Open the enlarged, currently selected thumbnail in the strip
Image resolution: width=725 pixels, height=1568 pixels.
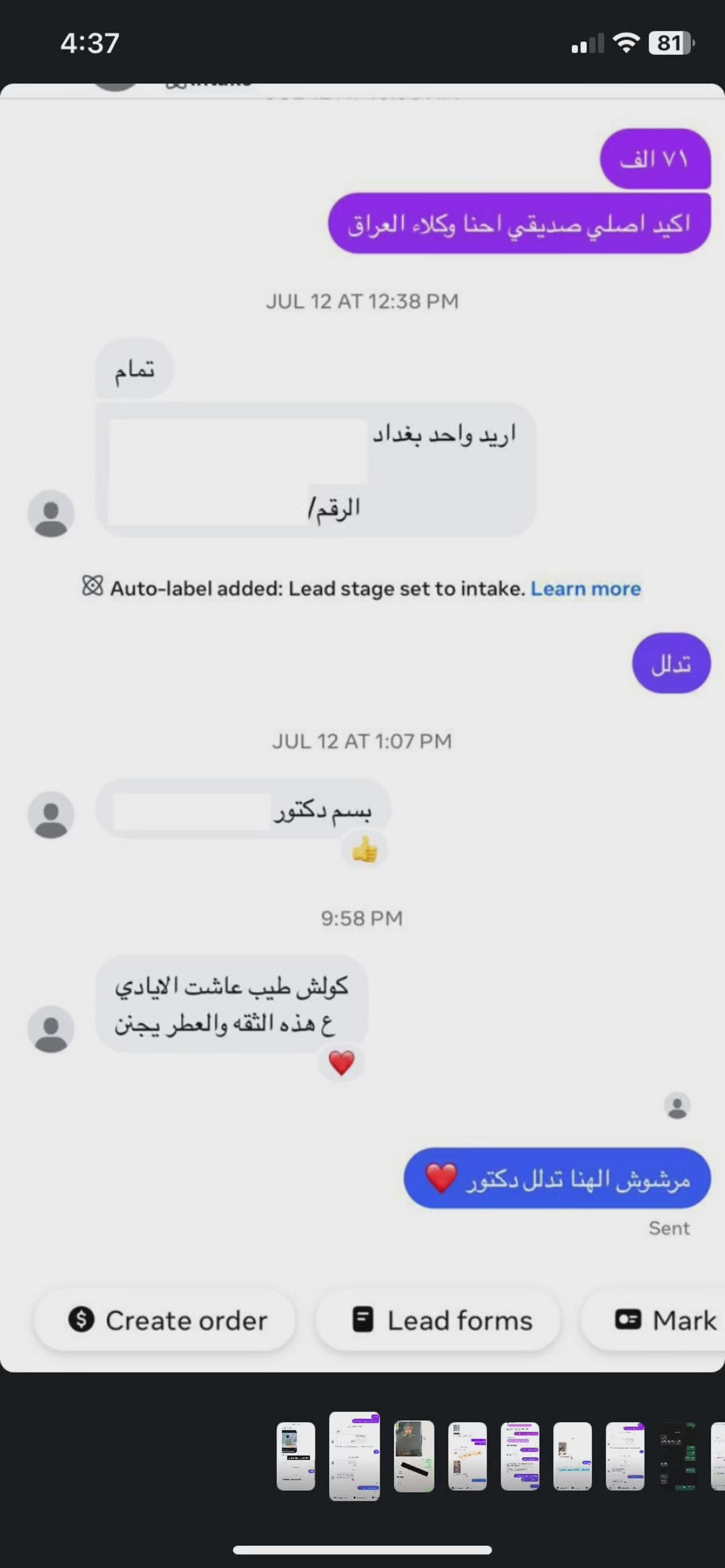[354, 1455]
